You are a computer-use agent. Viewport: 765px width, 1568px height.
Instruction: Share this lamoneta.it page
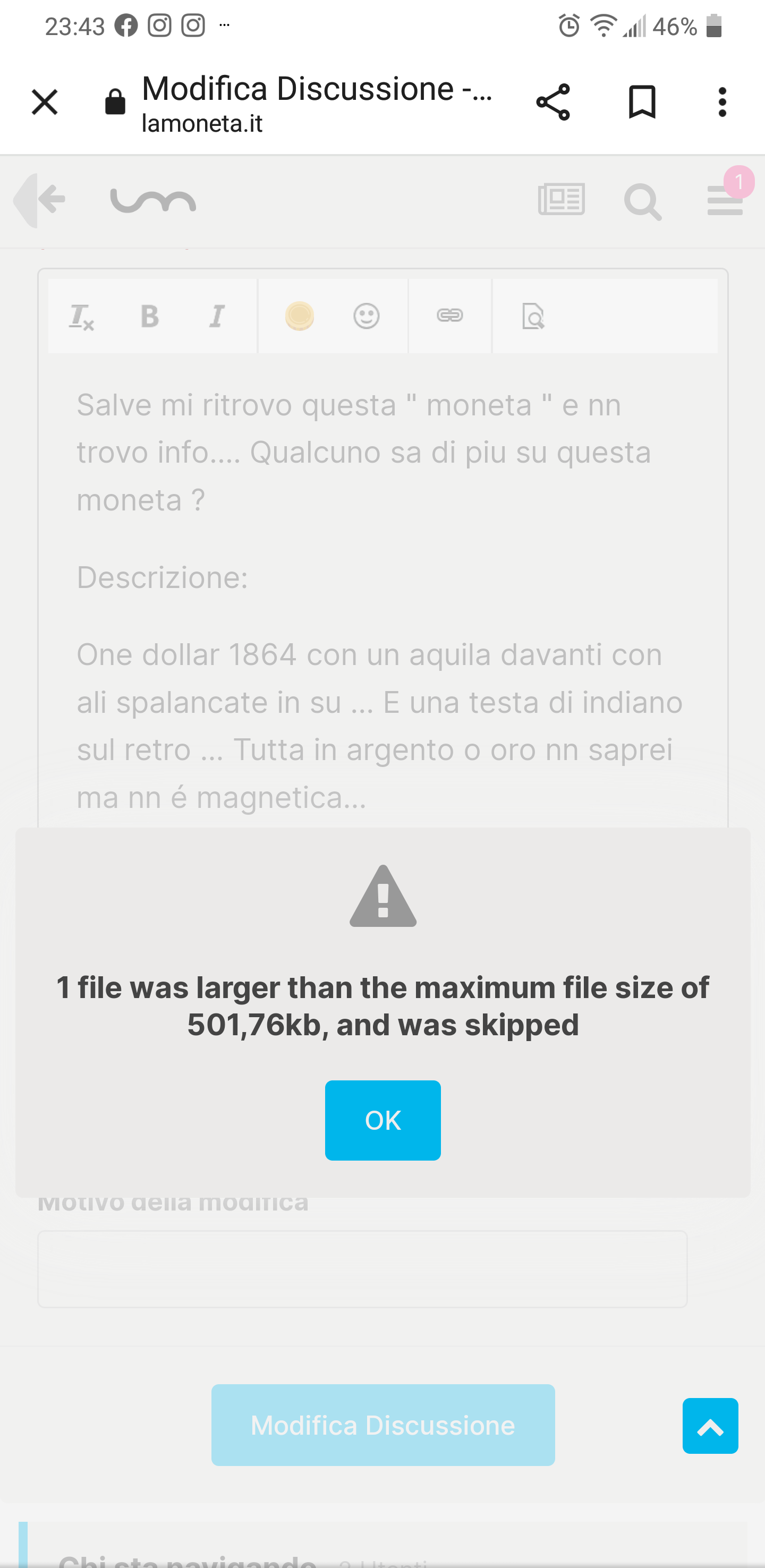552,101
